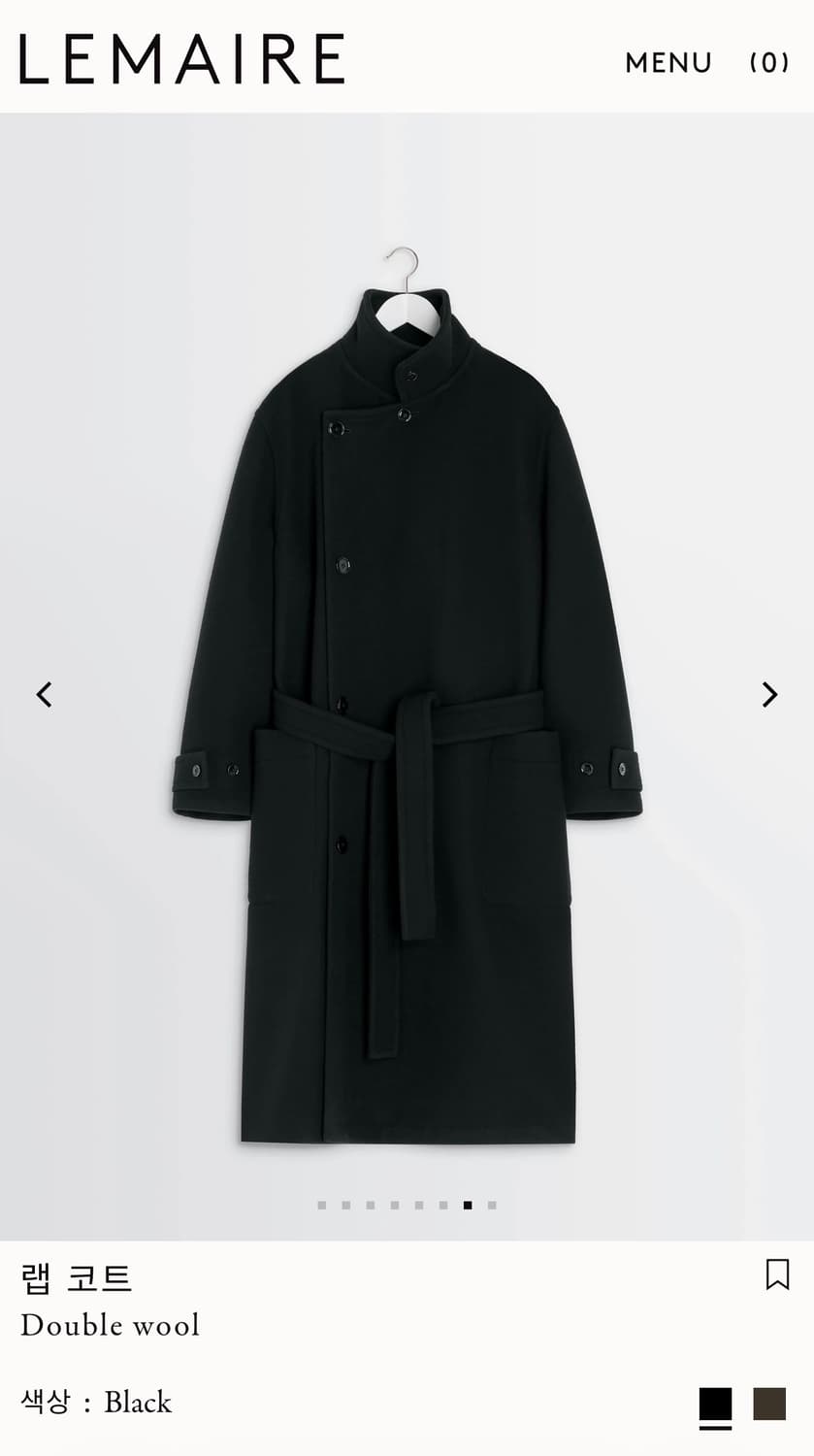Select the sixth carousel dot
This screenshot has height=1456, width=814.
[442, 1205]
